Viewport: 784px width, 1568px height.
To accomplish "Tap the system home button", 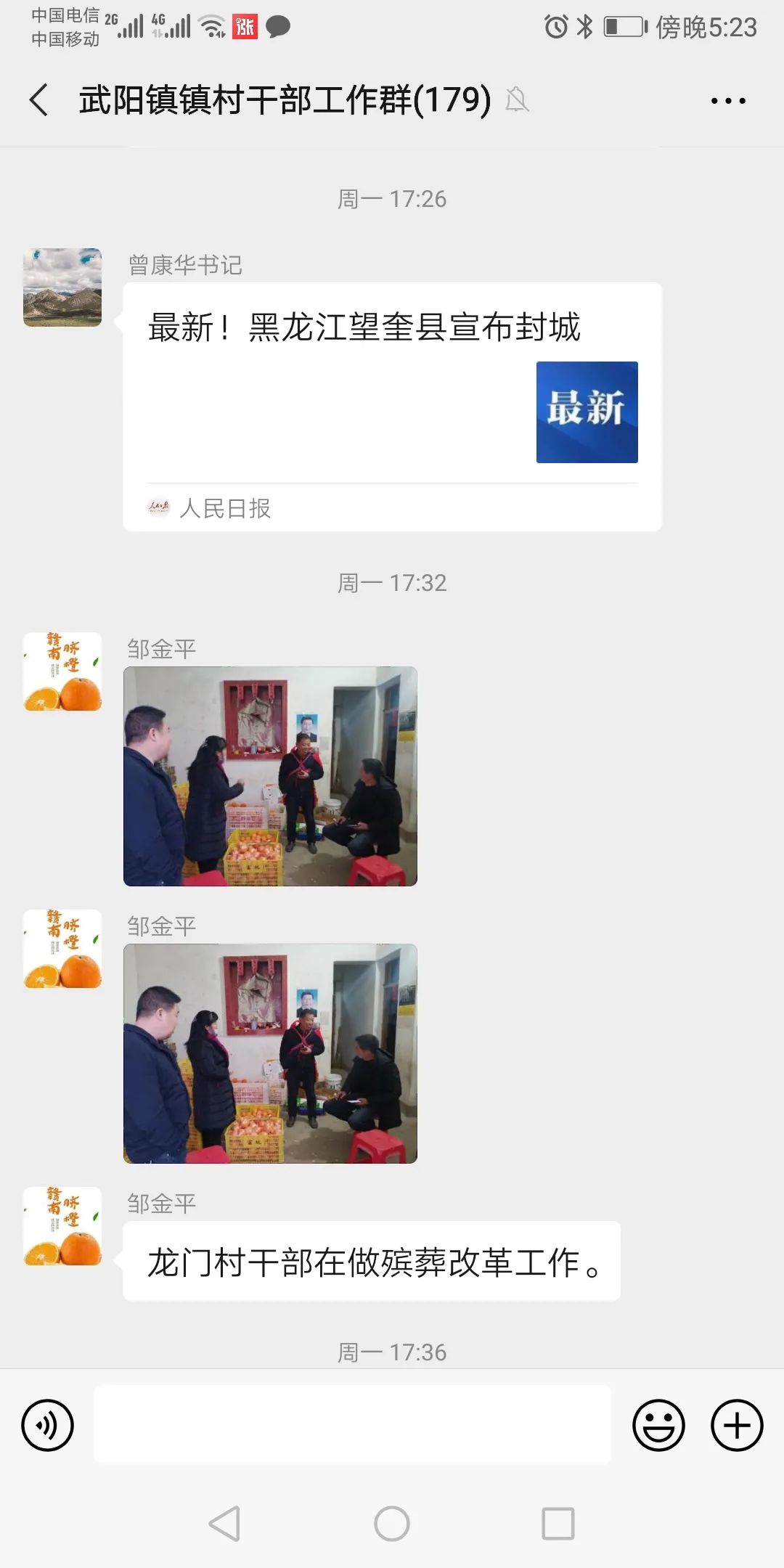I will pyautogui.click(x=392, y=1523).
